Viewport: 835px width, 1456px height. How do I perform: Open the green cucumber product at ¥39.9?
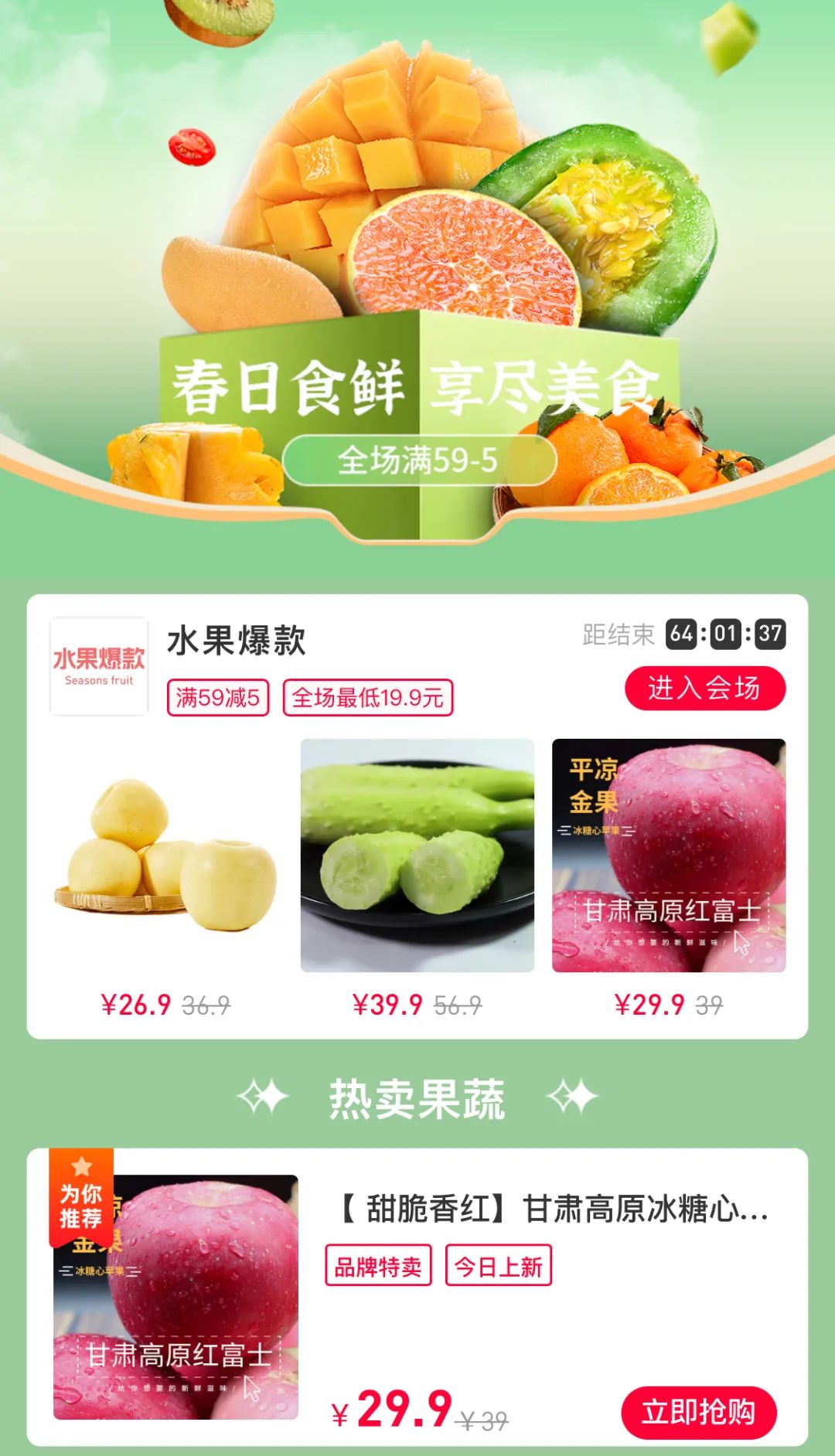(x=417, y=856)
